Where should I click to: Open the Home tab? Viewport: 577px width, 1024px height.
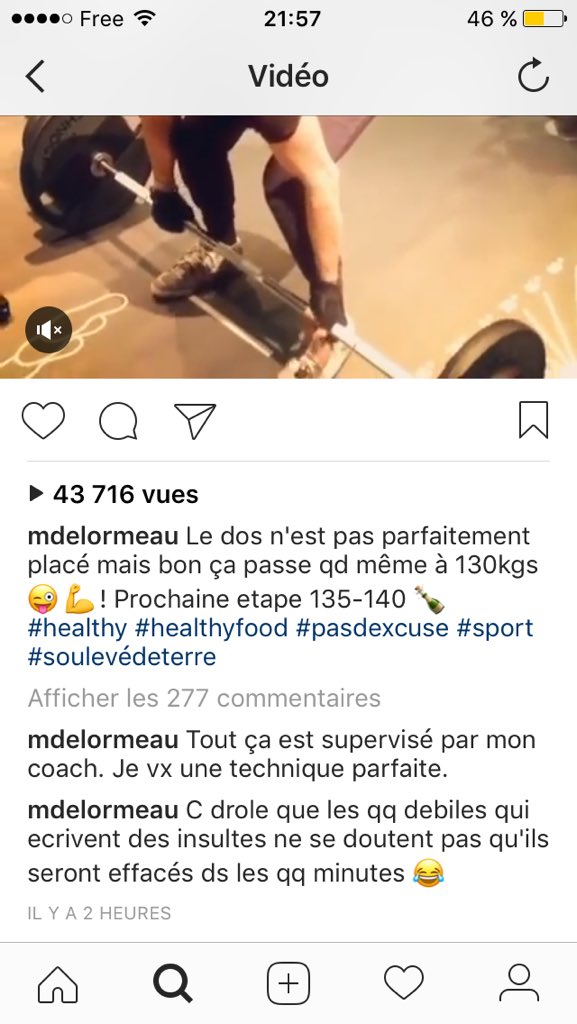[x=57, y=984]
